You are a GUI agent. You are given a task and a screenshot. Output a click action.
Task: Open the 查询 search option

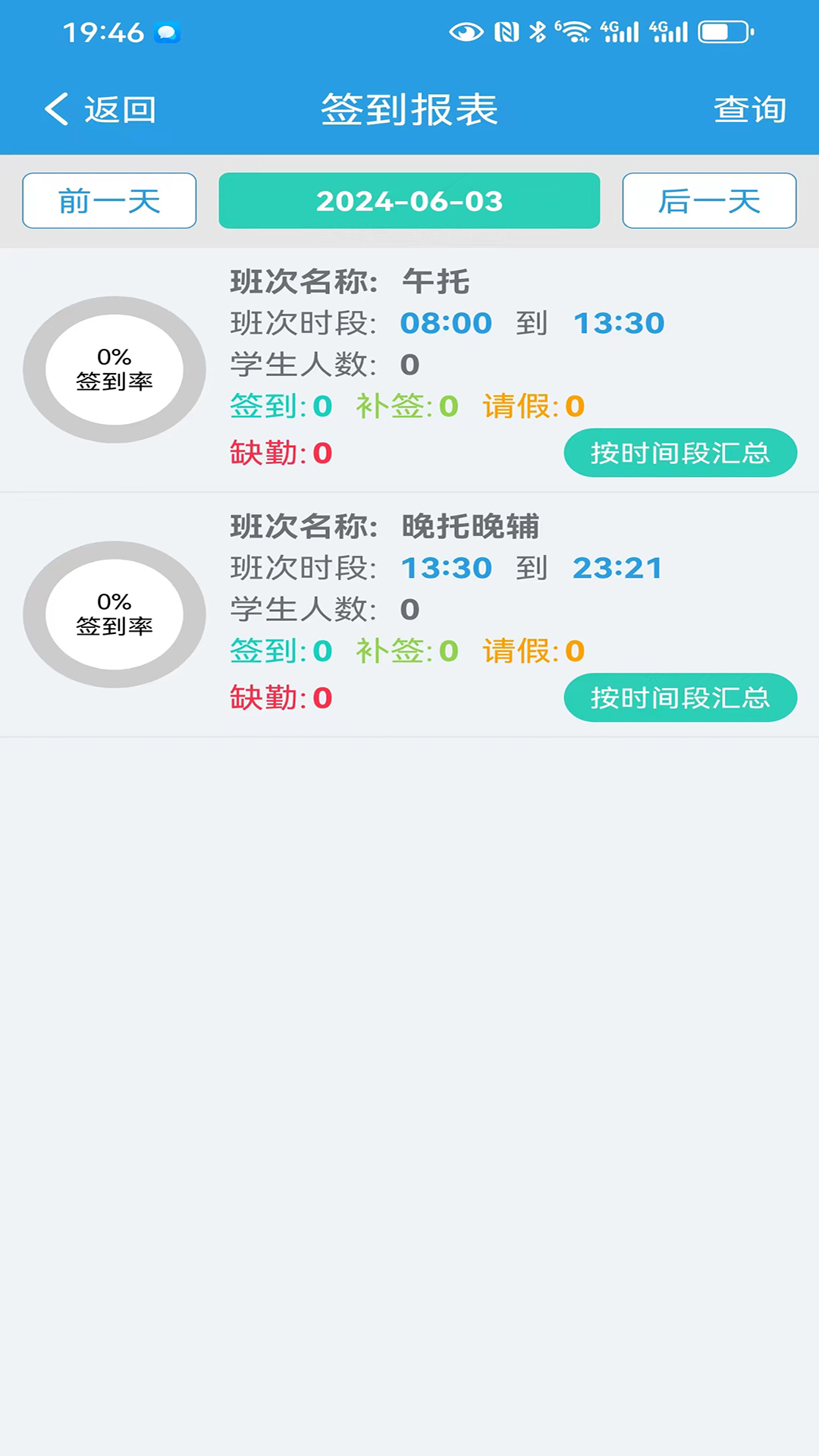[x=749, y=110]
